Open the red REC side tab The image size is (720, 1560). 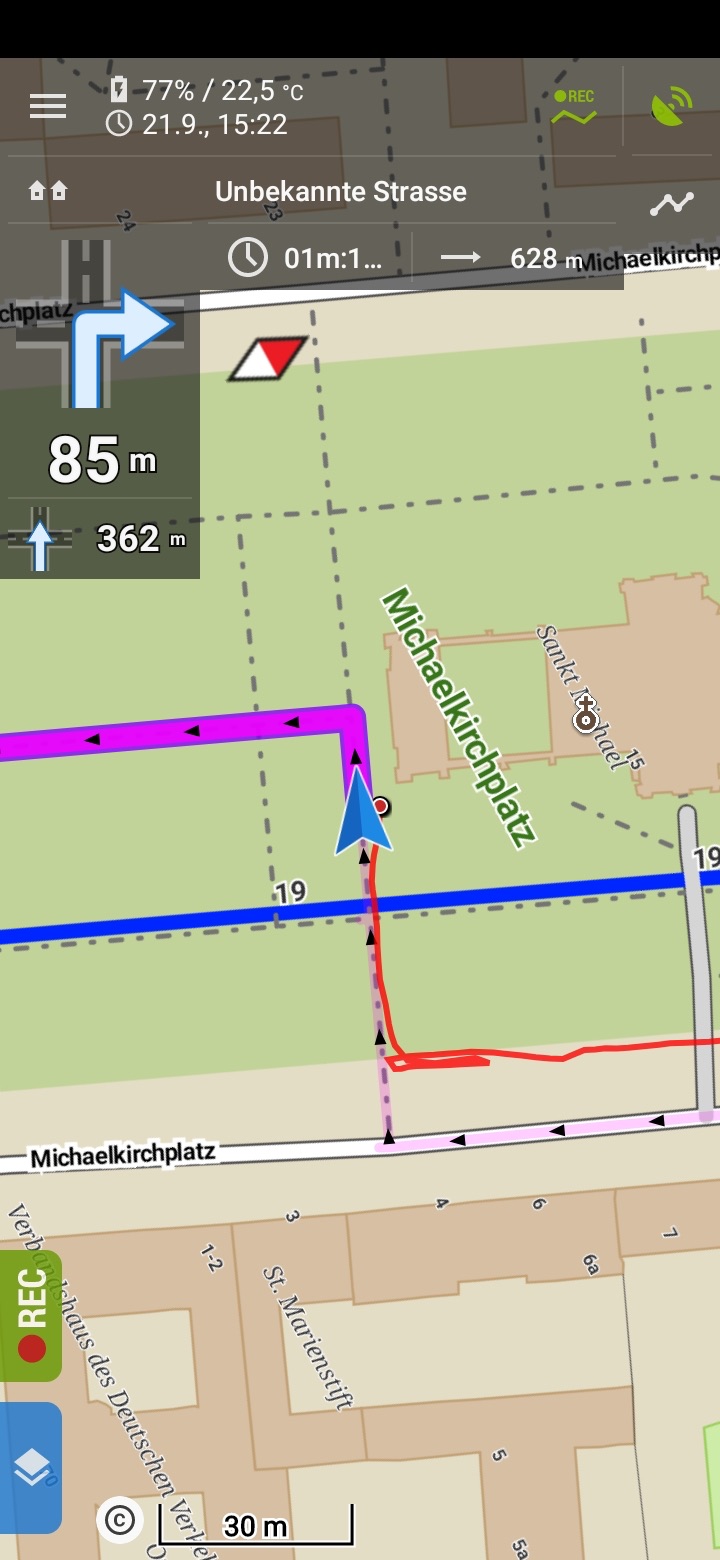(31, 1315)
